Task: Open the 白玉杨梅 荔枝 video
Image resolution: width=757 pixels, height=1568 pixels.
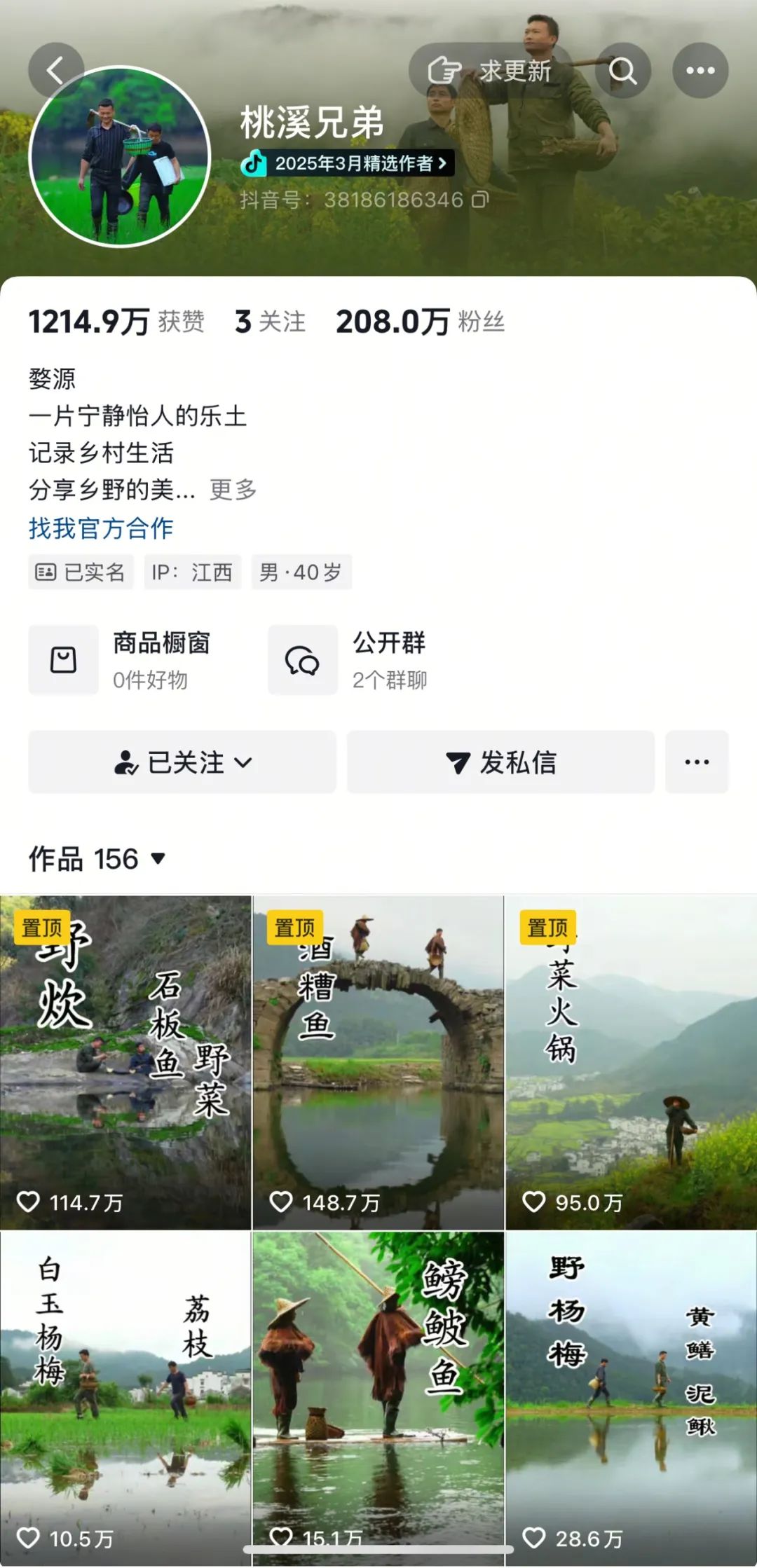Action: coord(126,1398)
